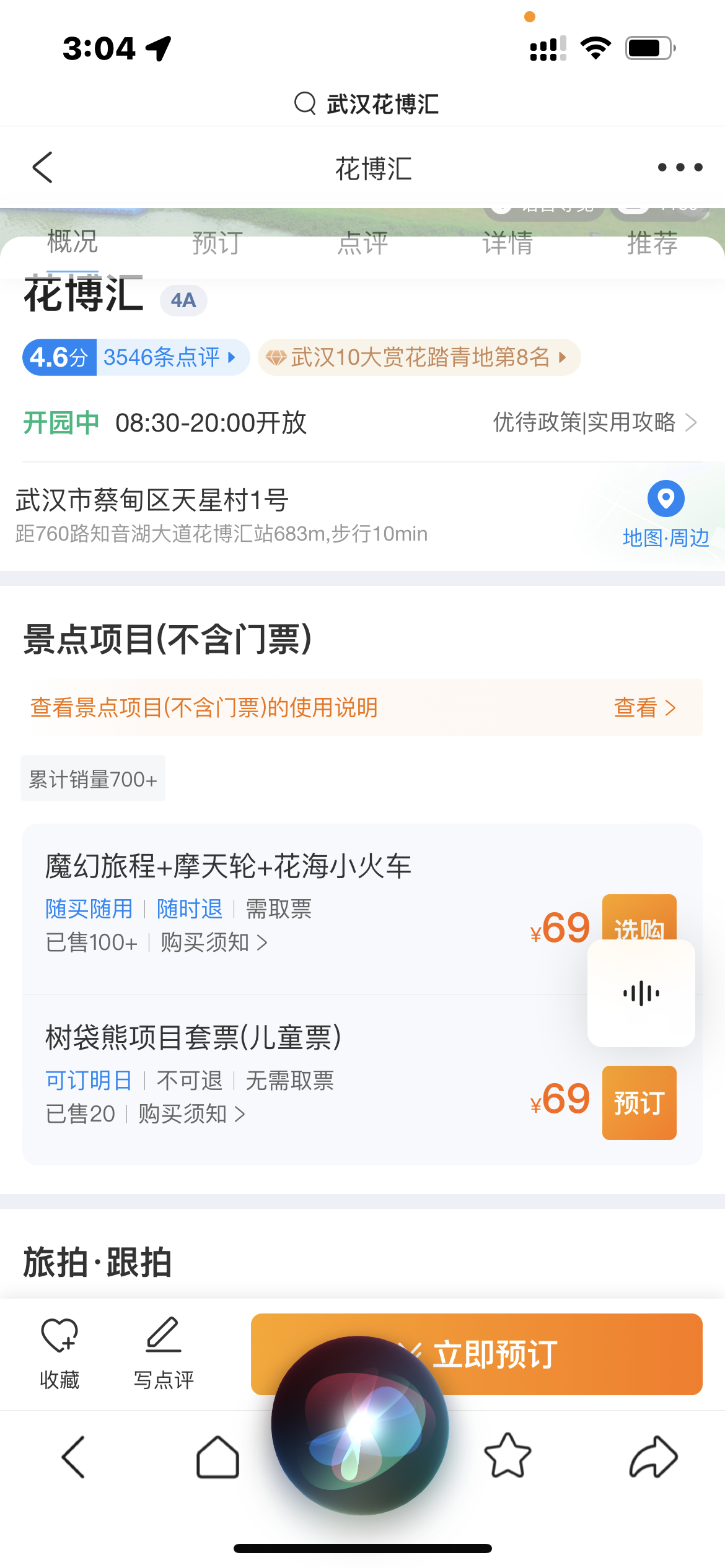Open 购买须知 for 魔幻旅程 package
Viewport: 725px width, 1568px height.
214,943
